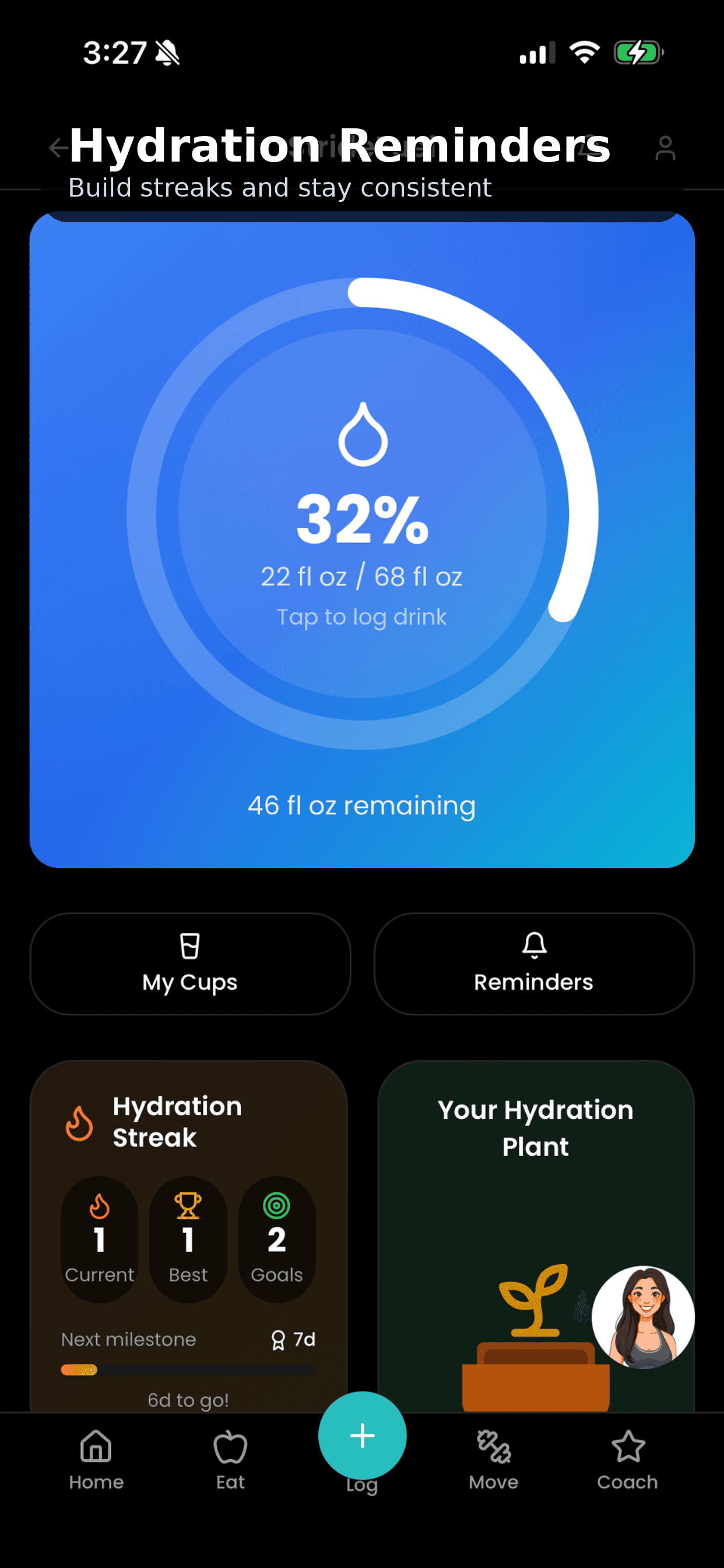724x1568 pixels.
Task: Switch to the Eat tab
Action: click(230, 1459)
